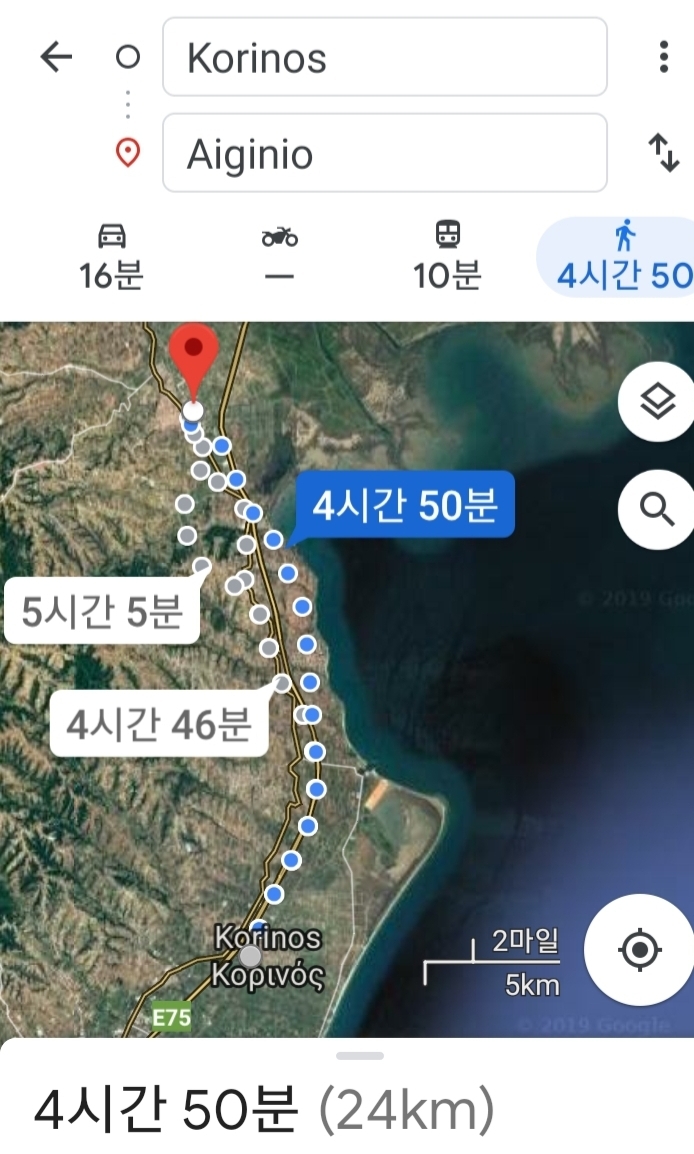
Task: Open the map layers options
Action: 657,402
